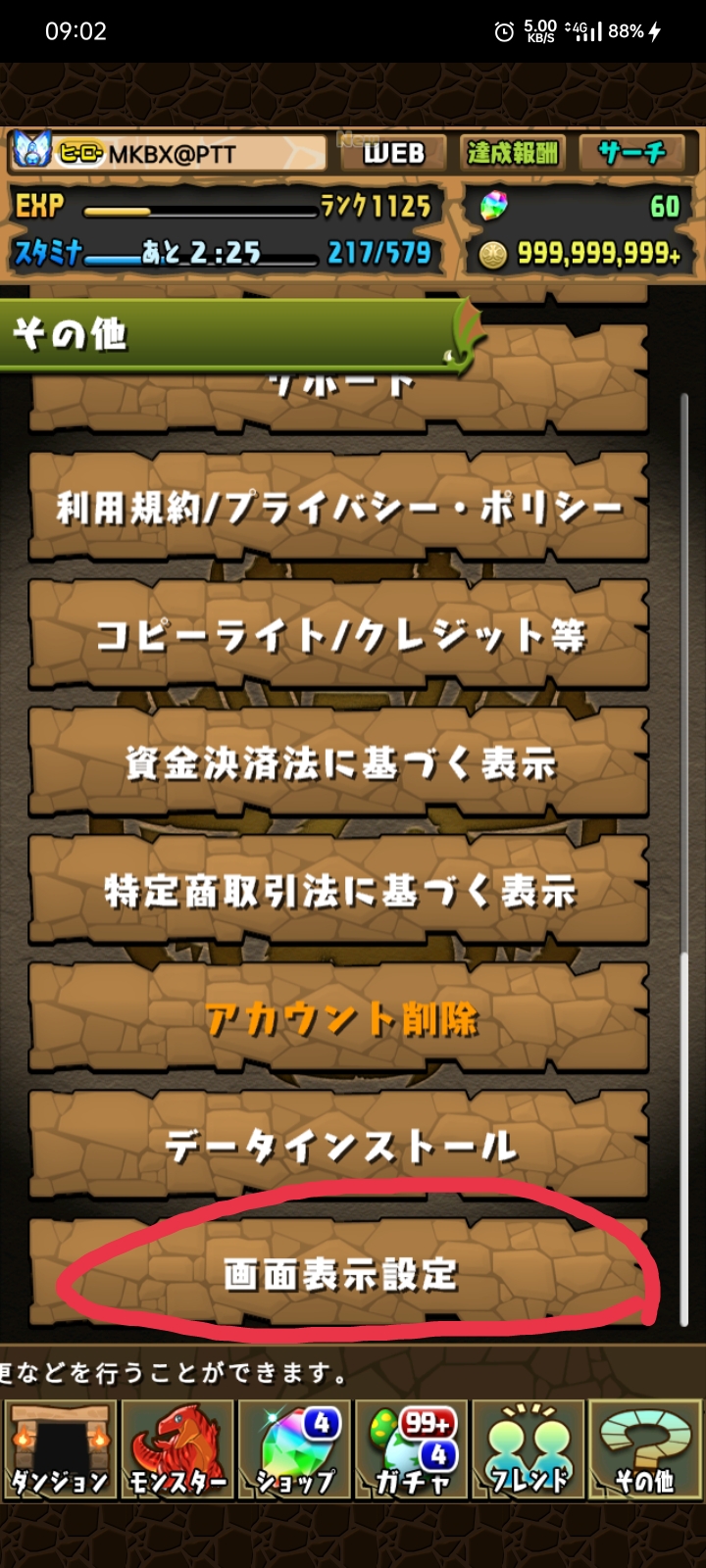
Task: Open the WEB button
Action: click(x=393, y=153)
